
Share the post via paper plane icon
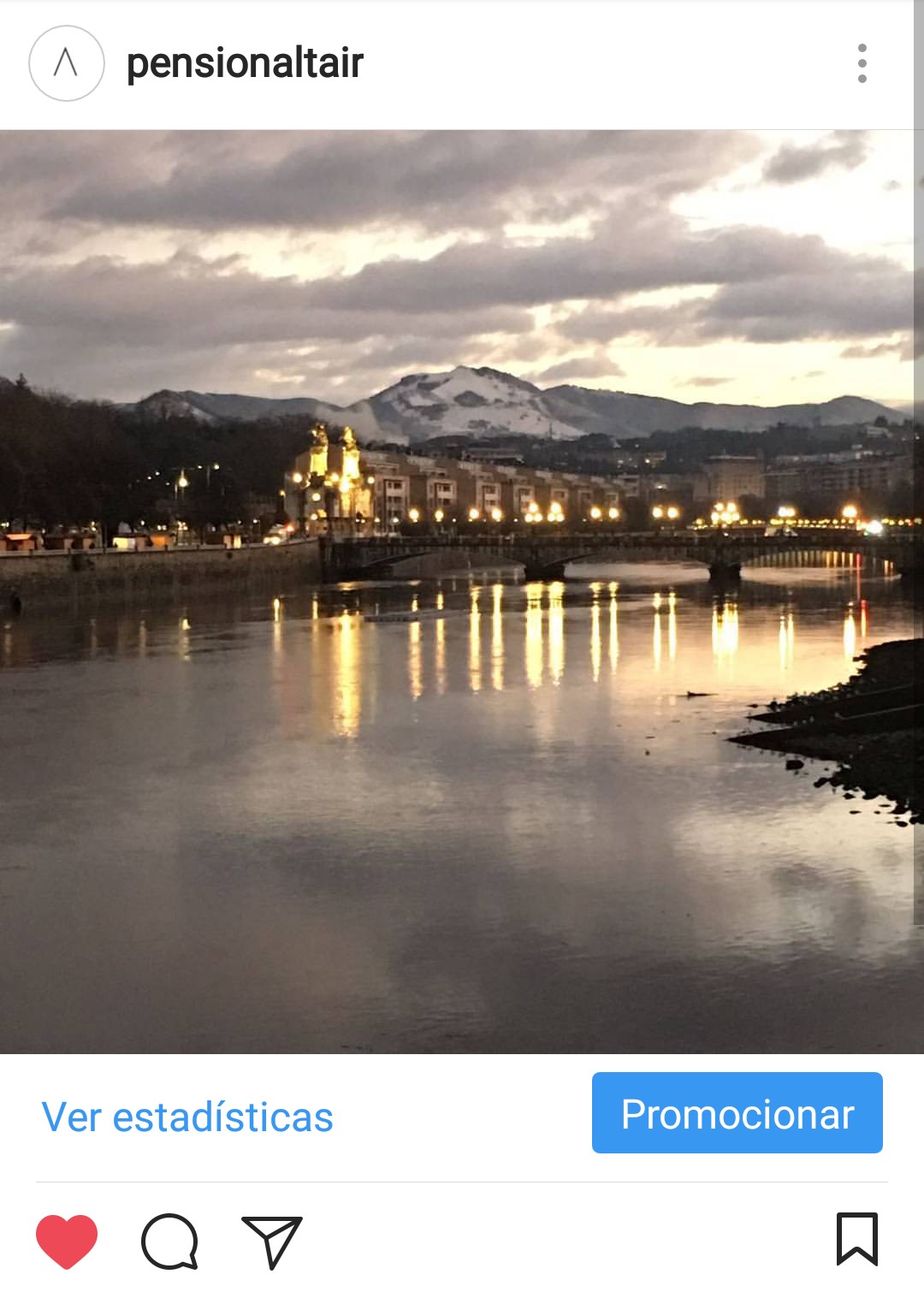(272, 1241)
